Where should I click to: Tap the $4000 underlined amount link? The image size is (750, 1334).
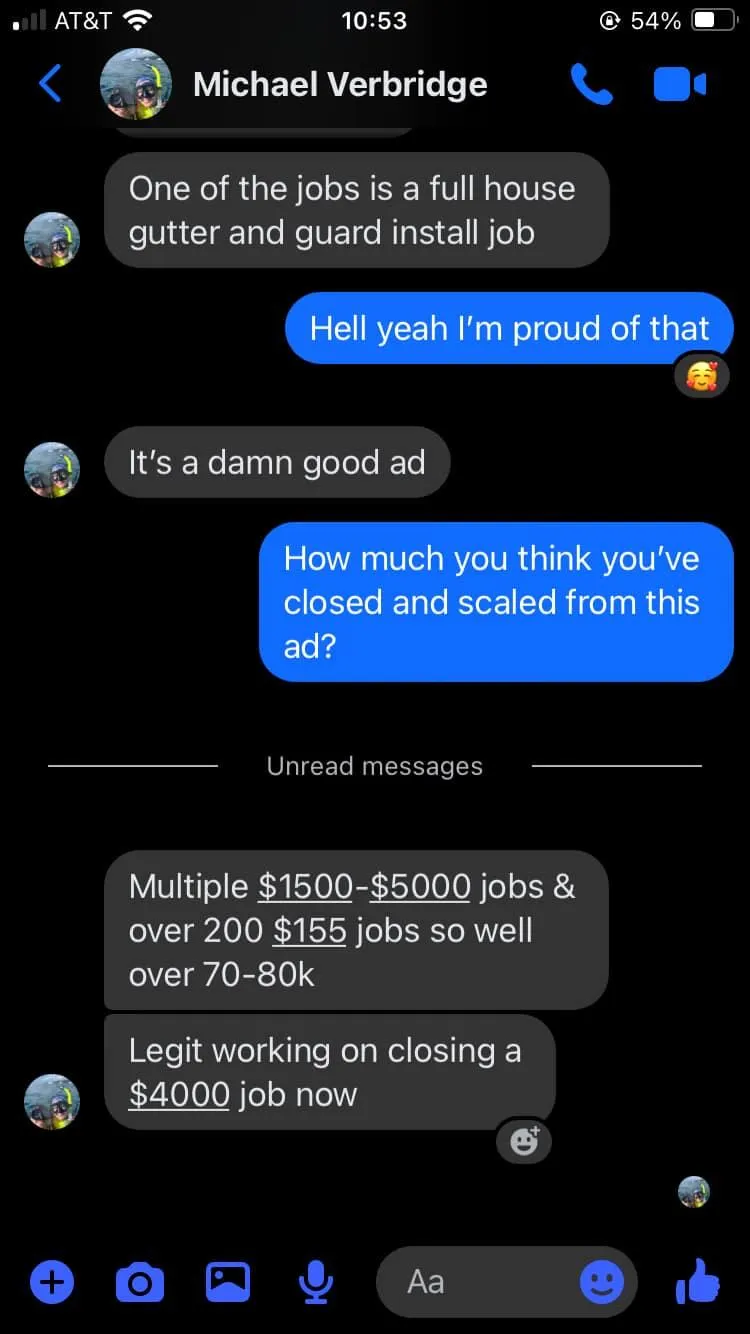tap(179, 1095)
